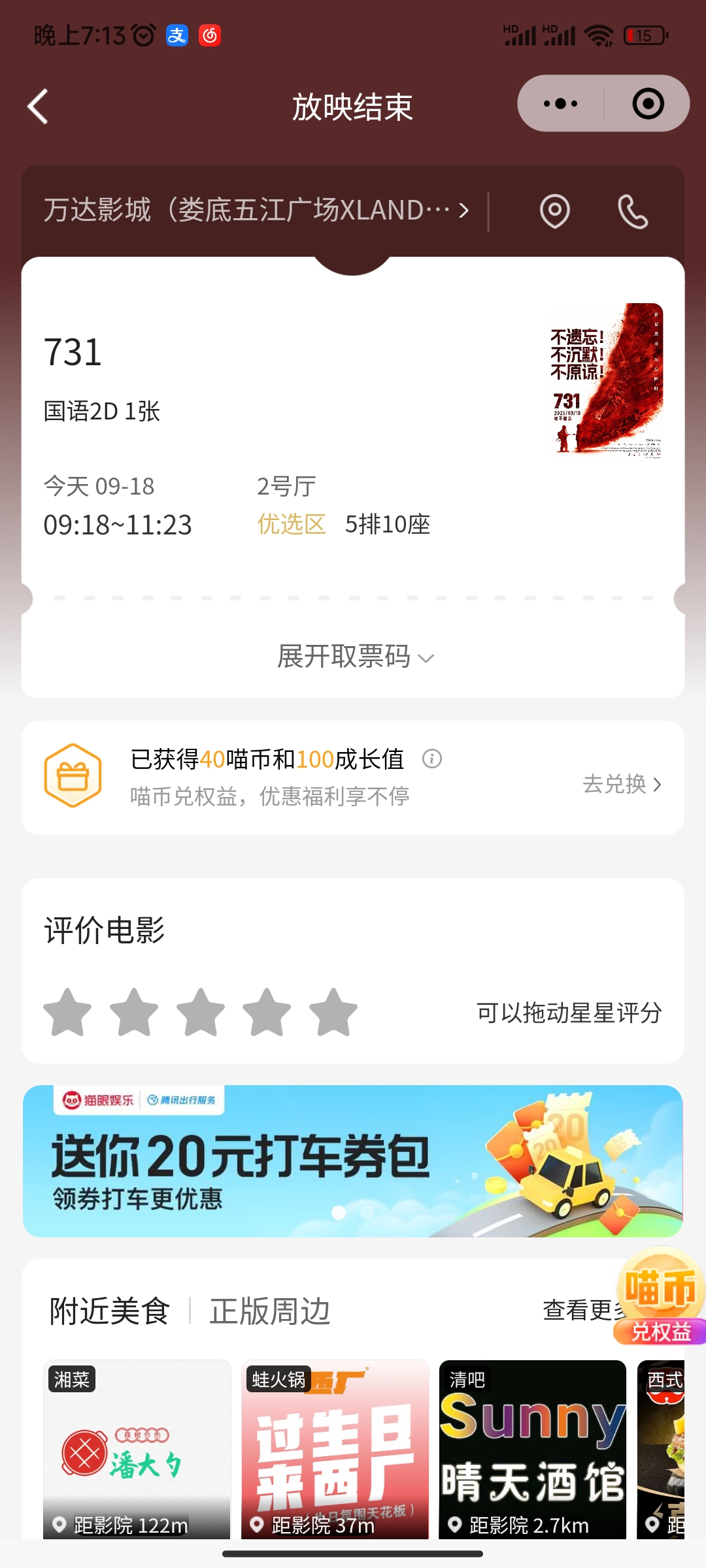Go back from the 放映结束 page

coord(38,106)
